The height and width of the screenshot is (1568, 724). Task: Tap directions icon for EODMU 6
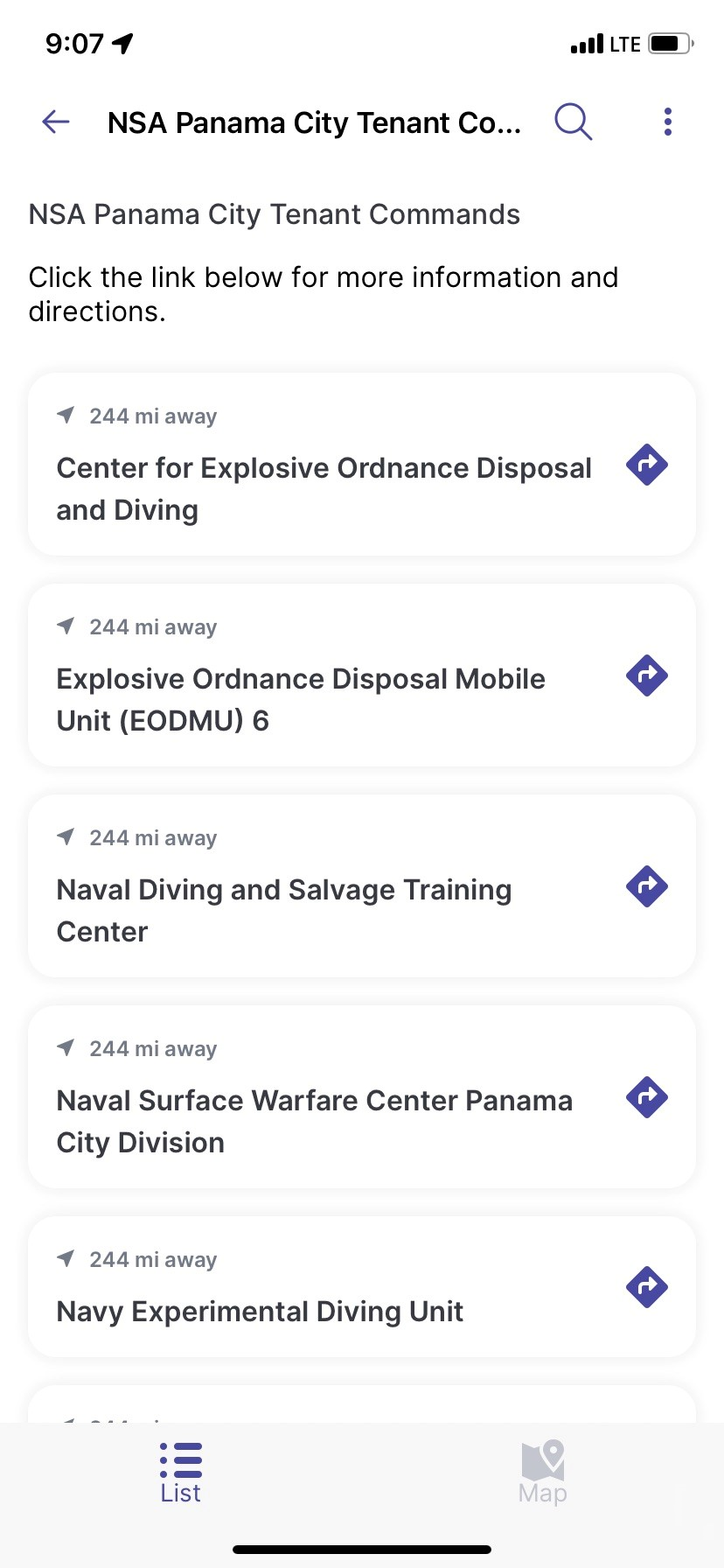(x=646, y=675)
